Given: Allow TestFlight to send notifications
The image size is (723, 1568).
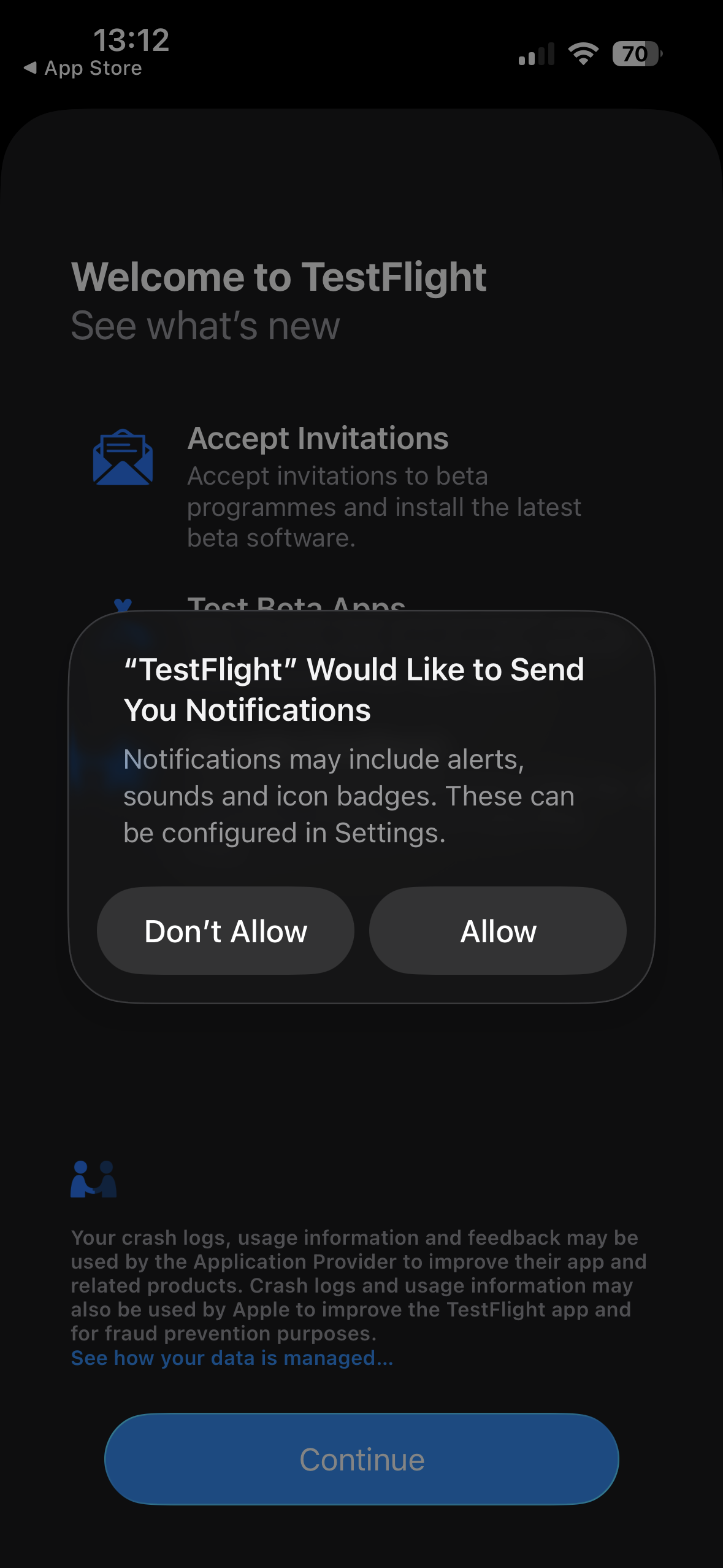Looking at the screenshot, I should coord(497,931).
